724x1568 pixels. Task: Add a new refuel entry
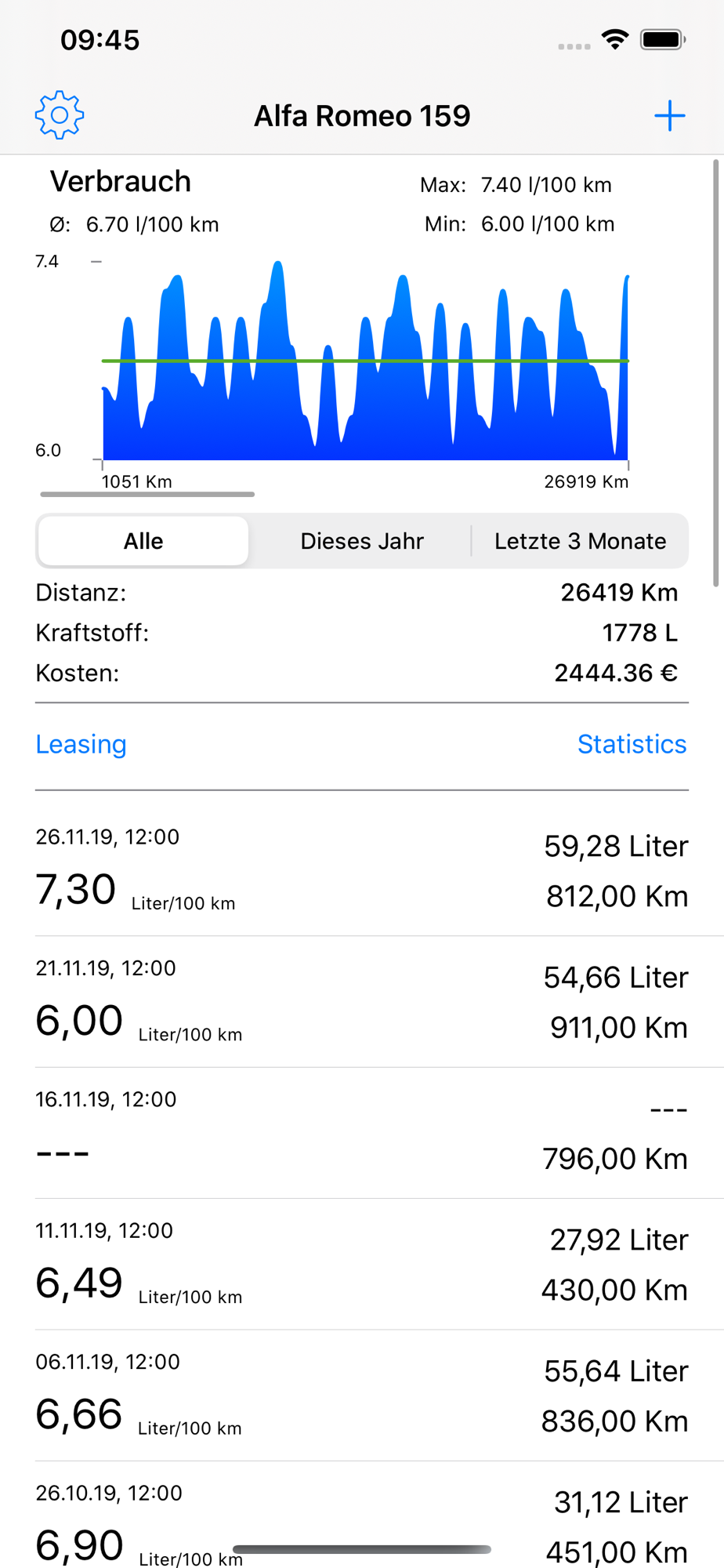[x=669, y=116]
